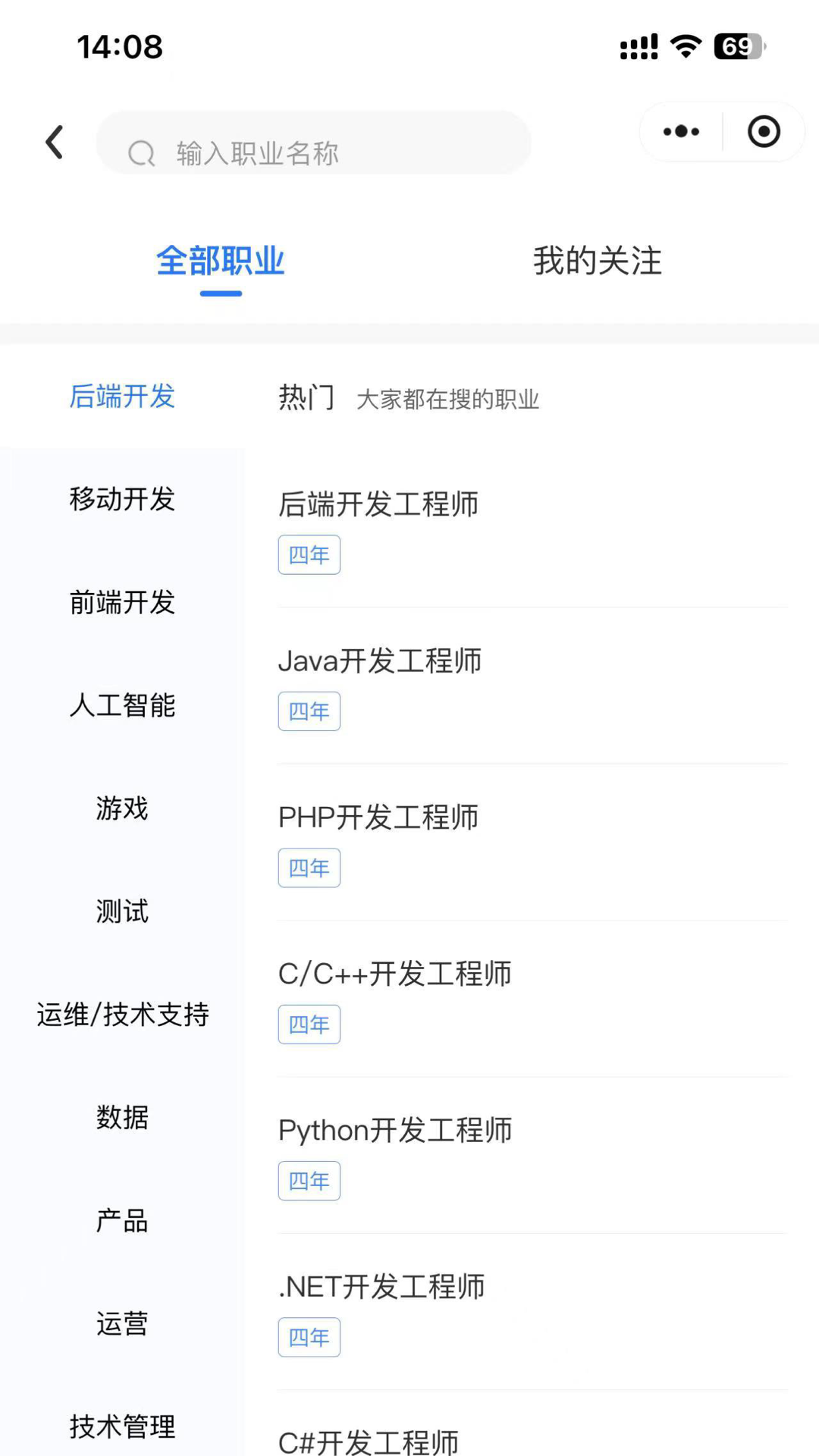Select C/C++开发工程师 job entry

tap(394, 974)
